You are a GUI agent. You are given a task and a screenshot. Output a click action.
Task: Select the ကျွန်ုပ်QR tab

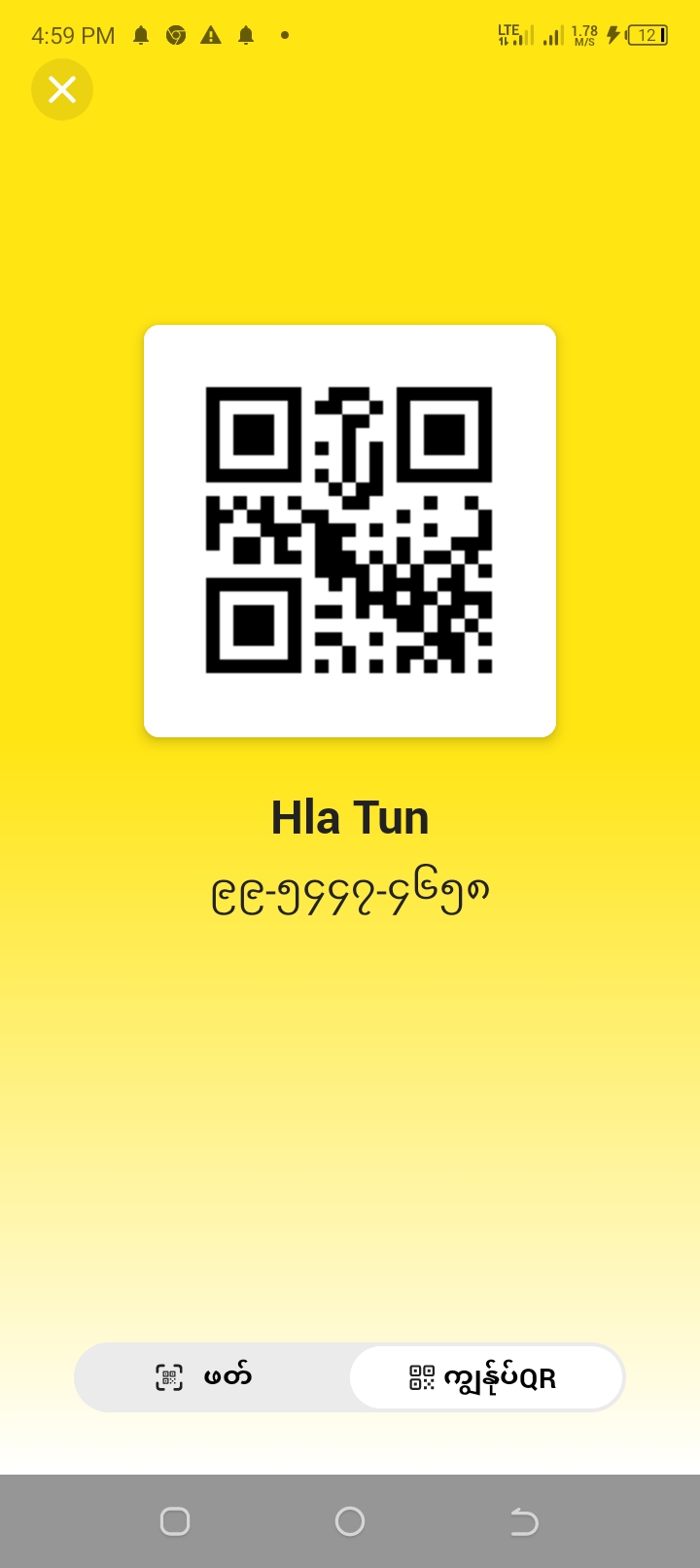[x=485, y=1377]
